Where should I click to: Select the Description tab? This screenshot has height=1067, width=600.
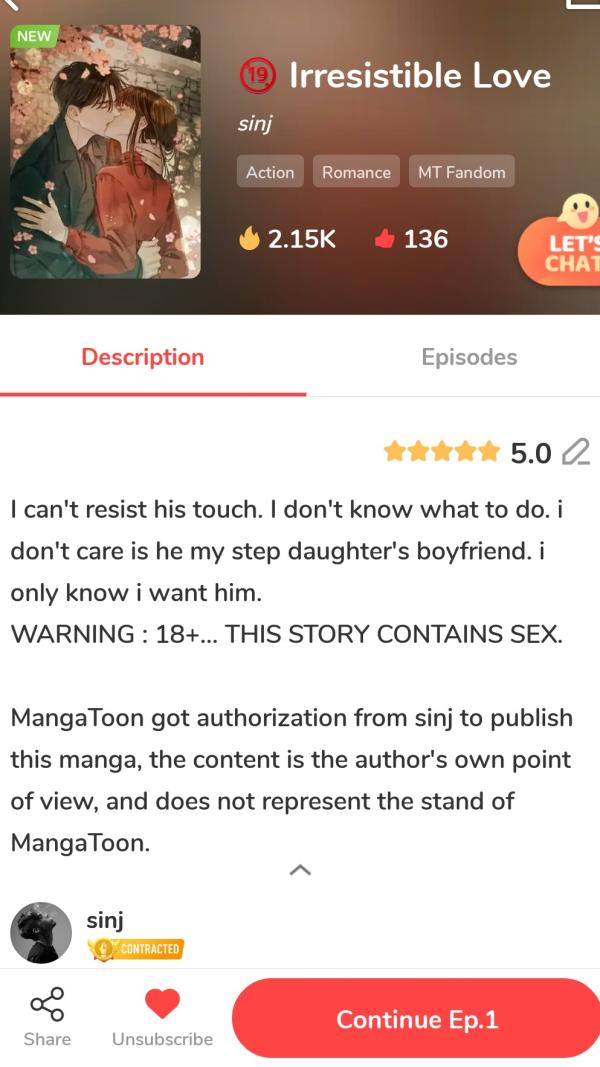(143, 358)
